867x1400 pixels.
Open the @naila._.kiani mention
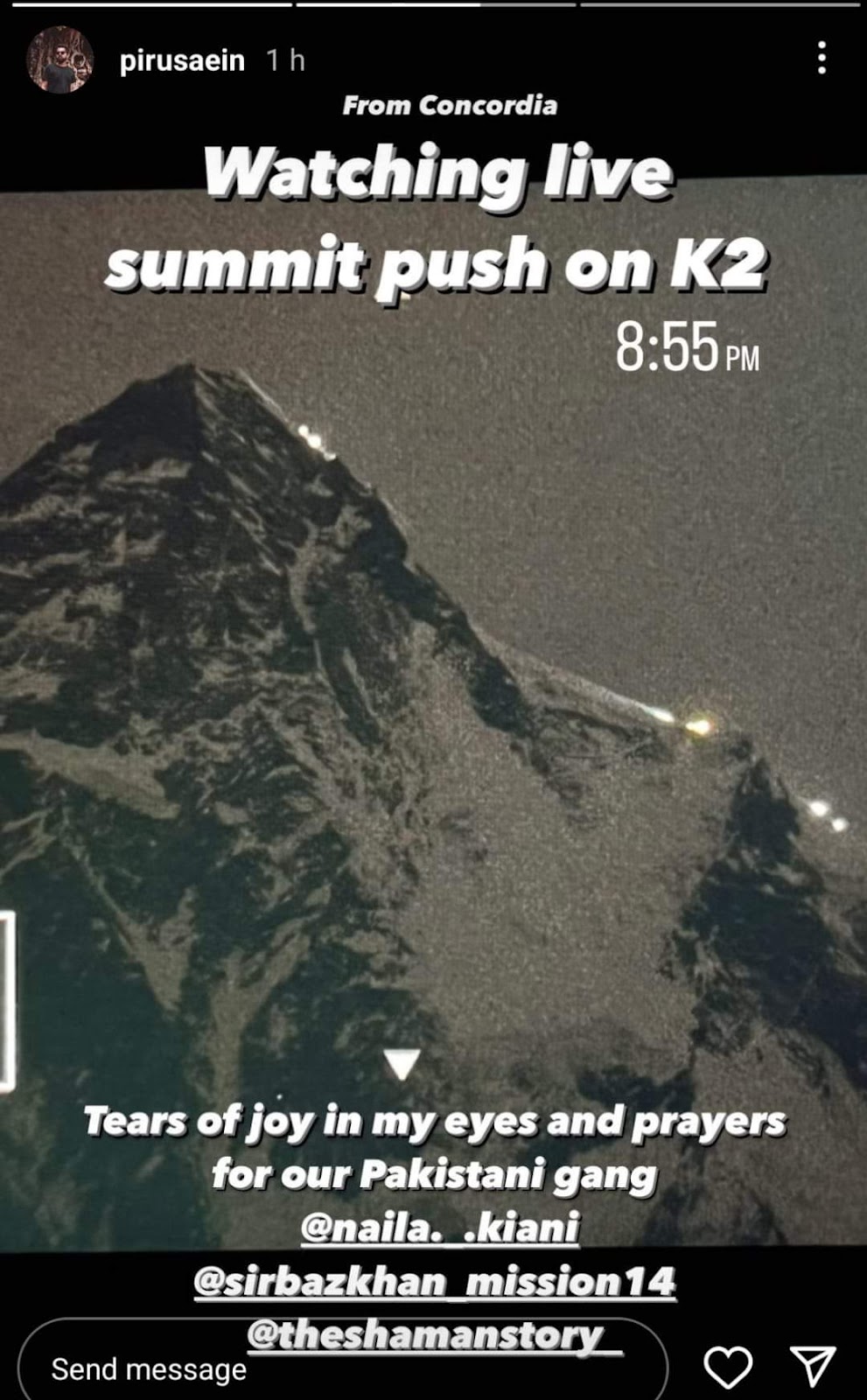coord(439,1227)
